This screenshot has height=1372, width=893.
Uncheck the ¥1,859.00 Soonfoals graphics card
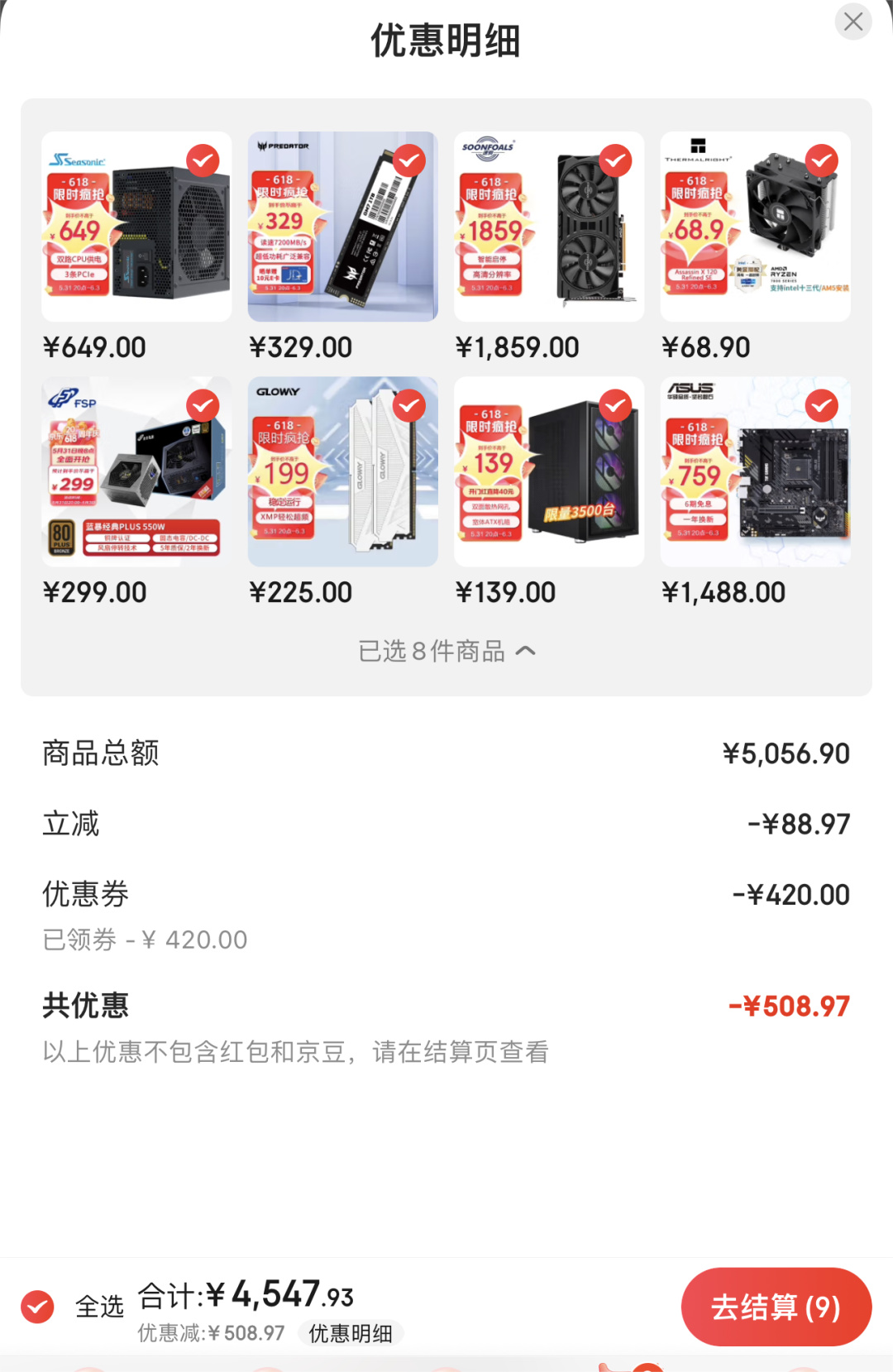(x=615, y=160)
